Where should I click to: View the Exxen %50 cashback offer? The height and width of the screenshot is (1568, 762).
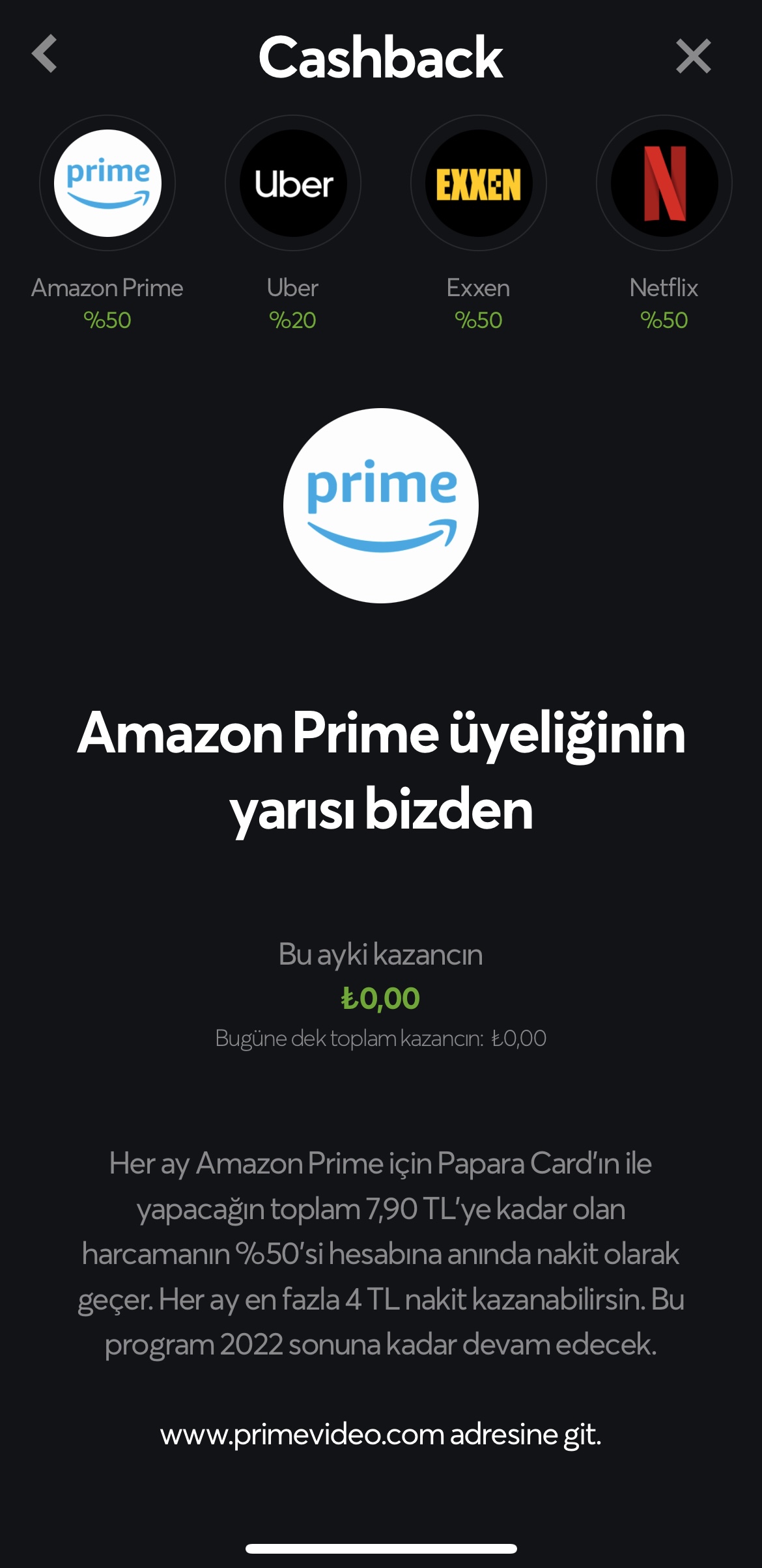coord(479,184)
